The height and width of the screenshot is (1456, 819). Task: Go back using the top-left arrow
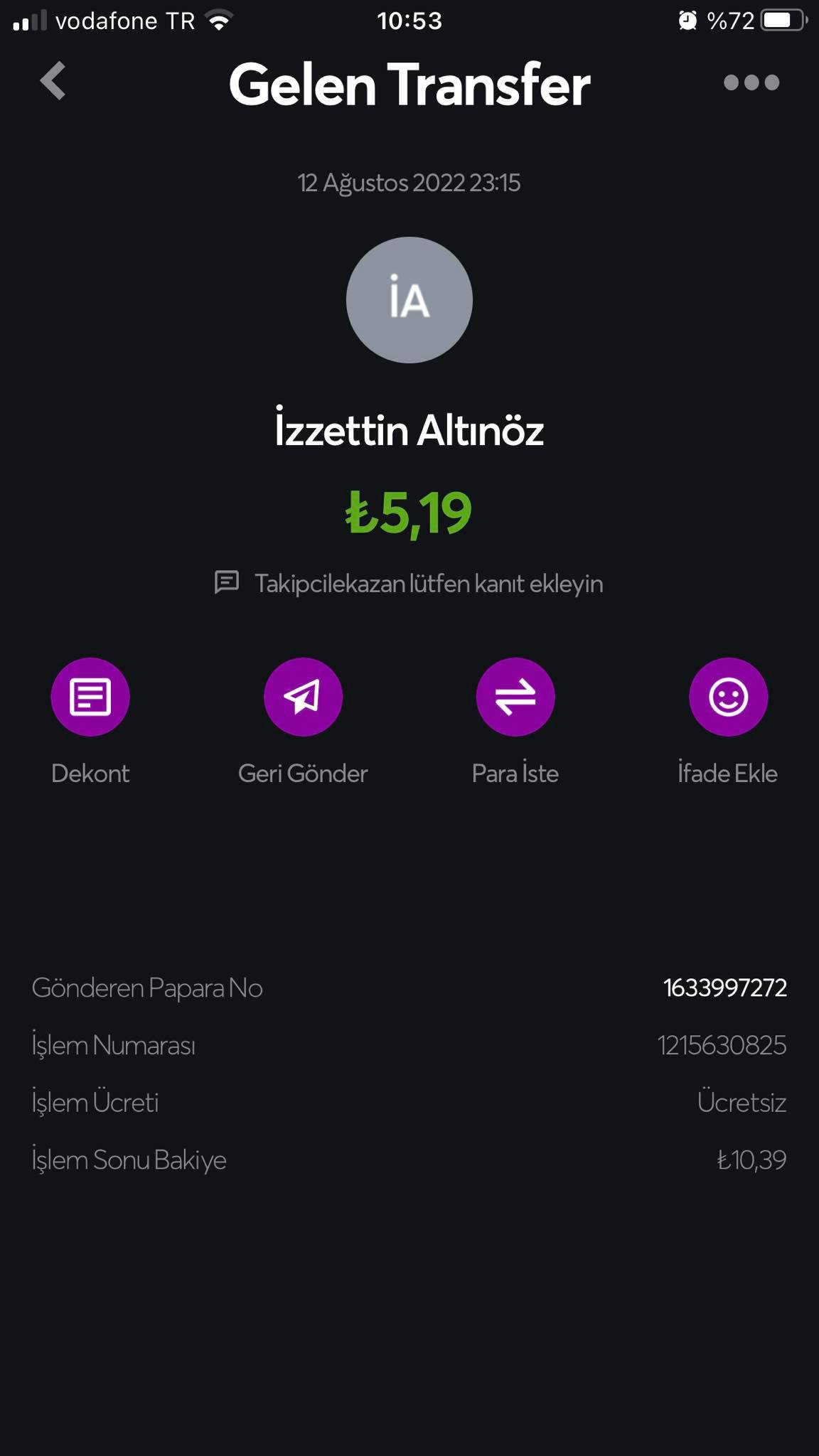tap(53, 81)
